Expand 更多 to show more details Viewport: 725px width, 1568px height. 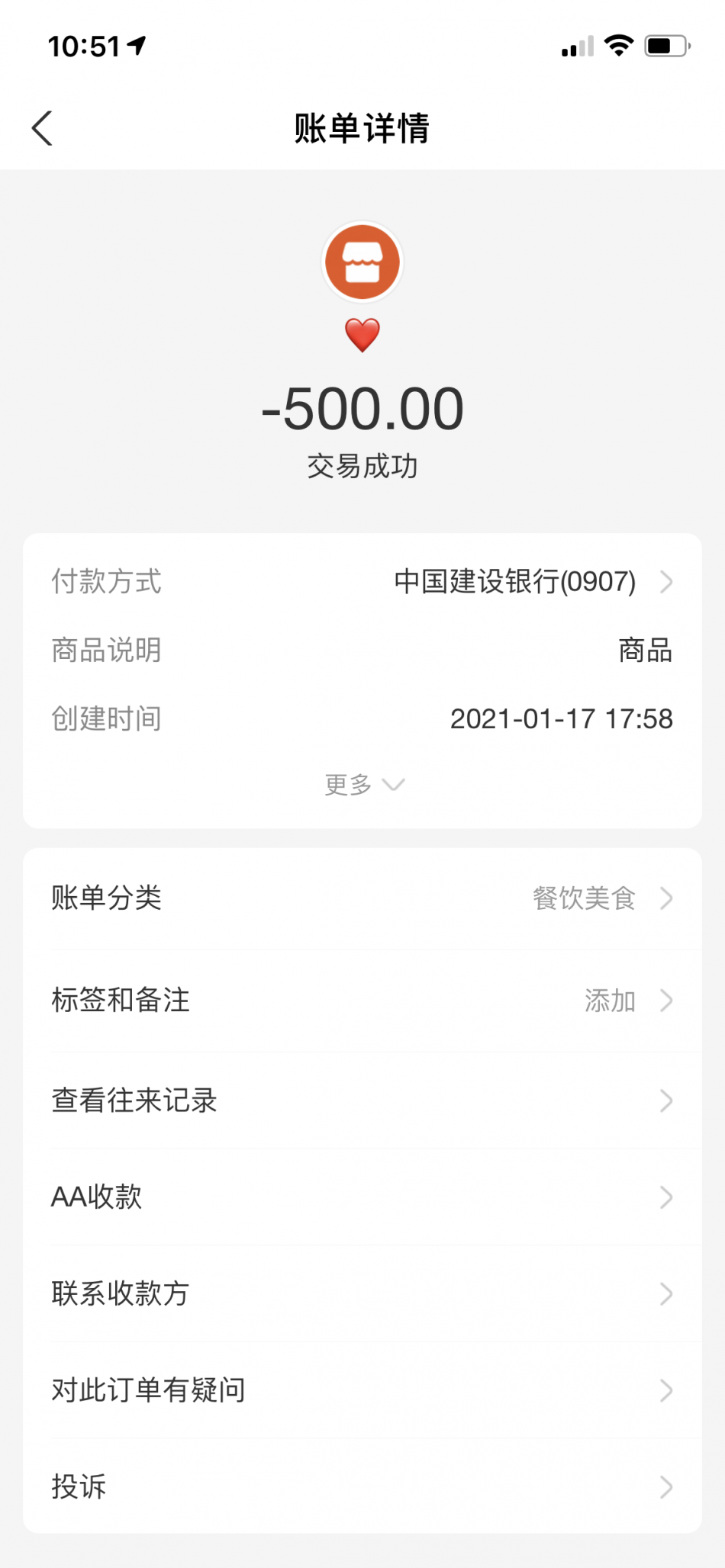pyautogui.click(x=363, y=785)
